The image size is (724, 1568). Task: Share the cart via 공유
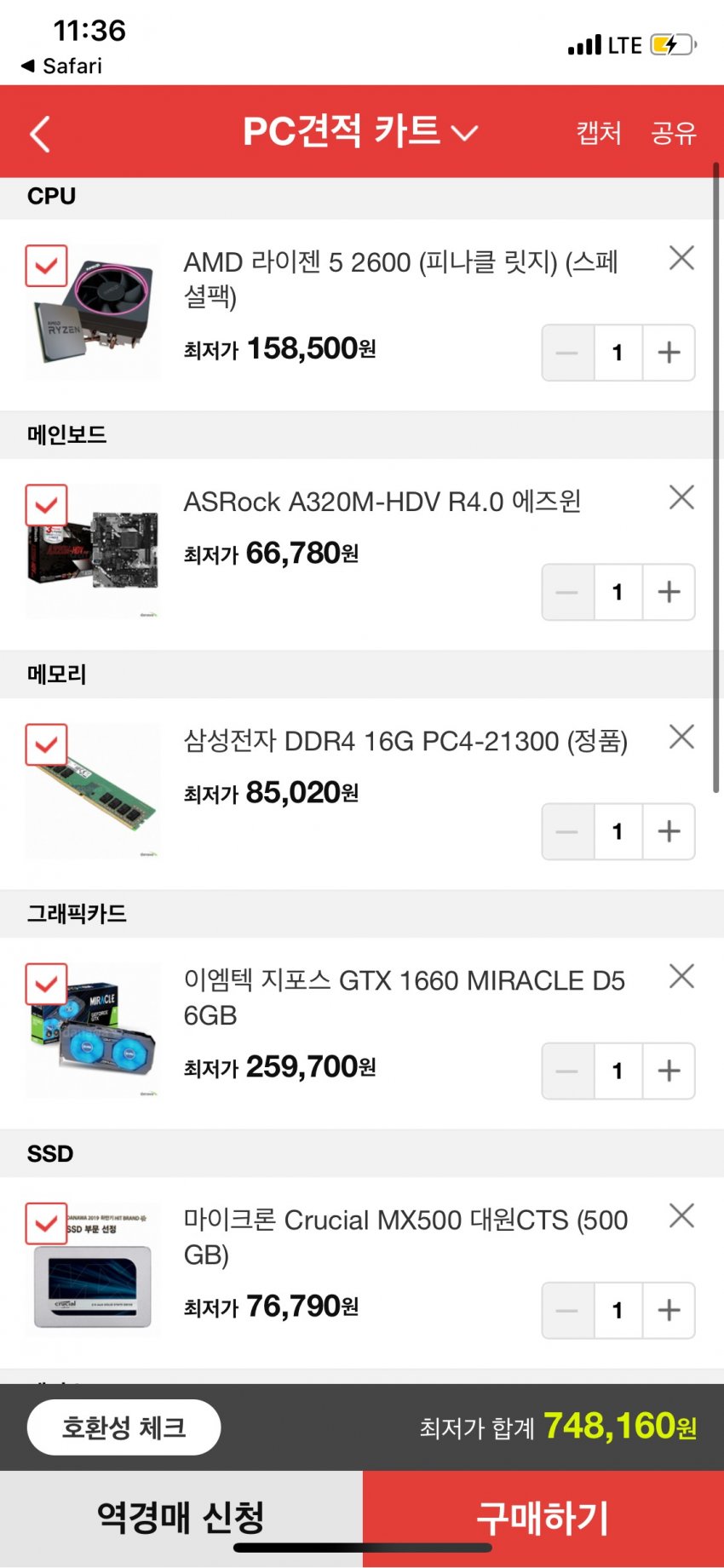pyautogui.click(x=674, y=133)
